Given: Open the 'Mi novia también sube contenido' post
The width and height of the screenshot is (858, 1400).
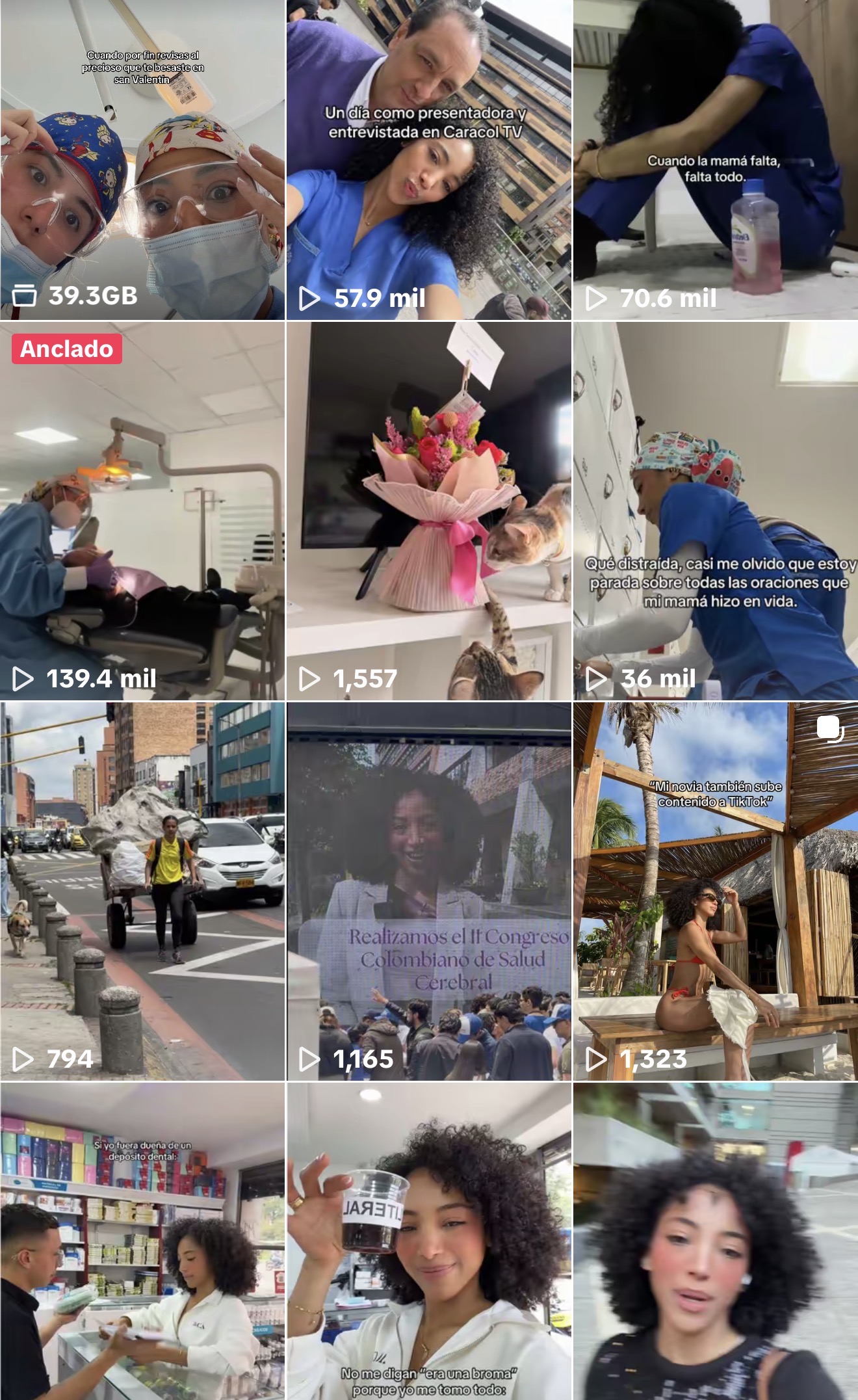Looking at the screenshot, I should pos(715,891).
